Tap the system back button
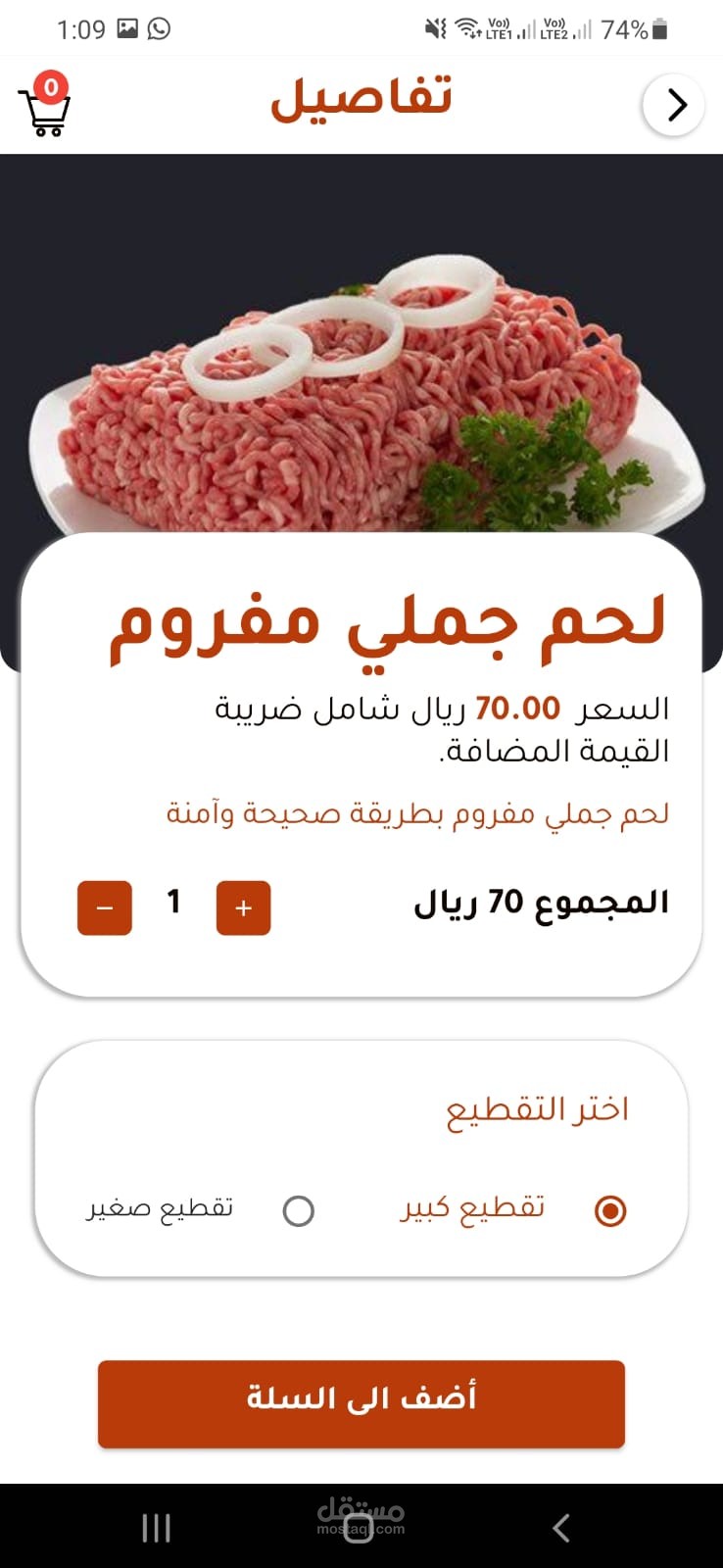 coord(560,1527)
